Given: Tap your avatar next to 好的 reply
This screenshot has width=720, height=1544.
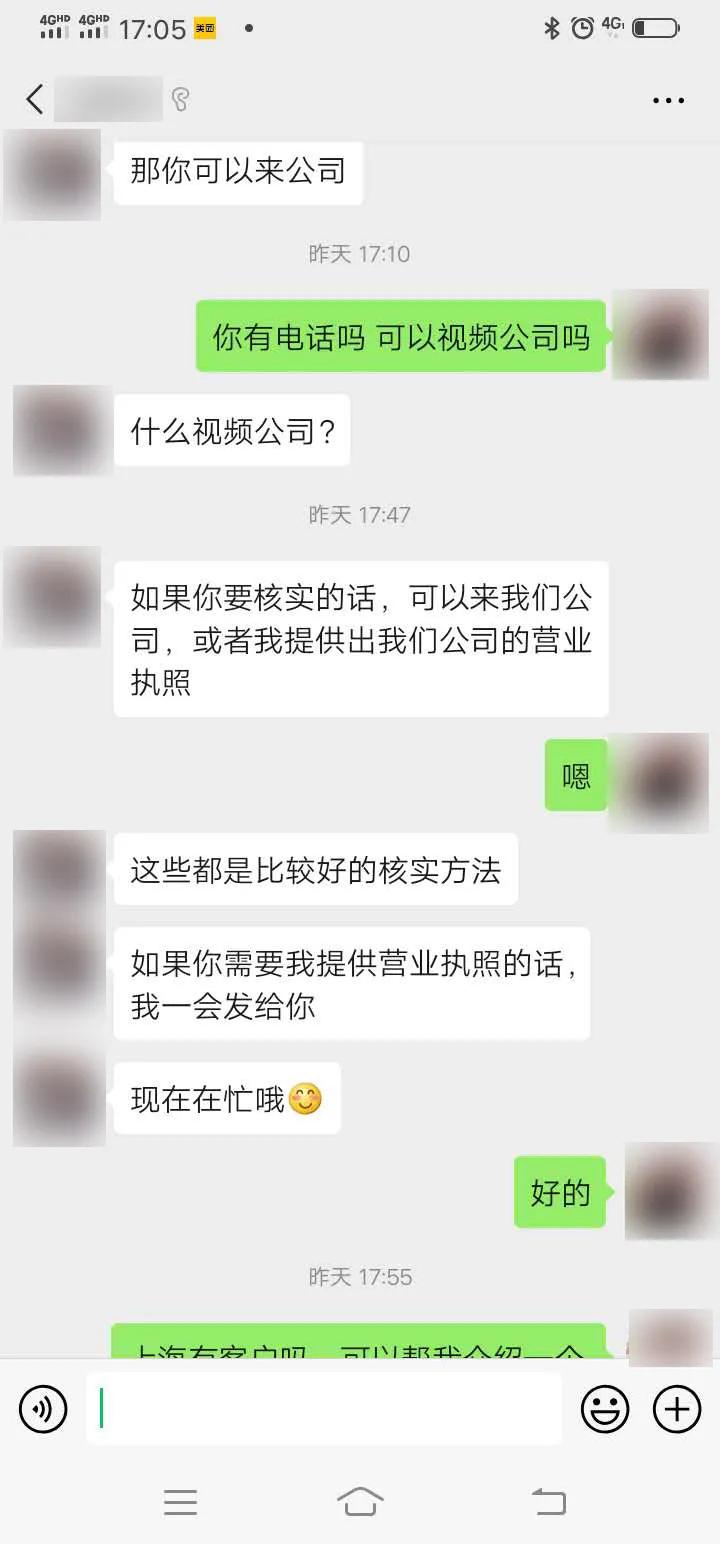Looking at the screenshot, I should 668,1192.
